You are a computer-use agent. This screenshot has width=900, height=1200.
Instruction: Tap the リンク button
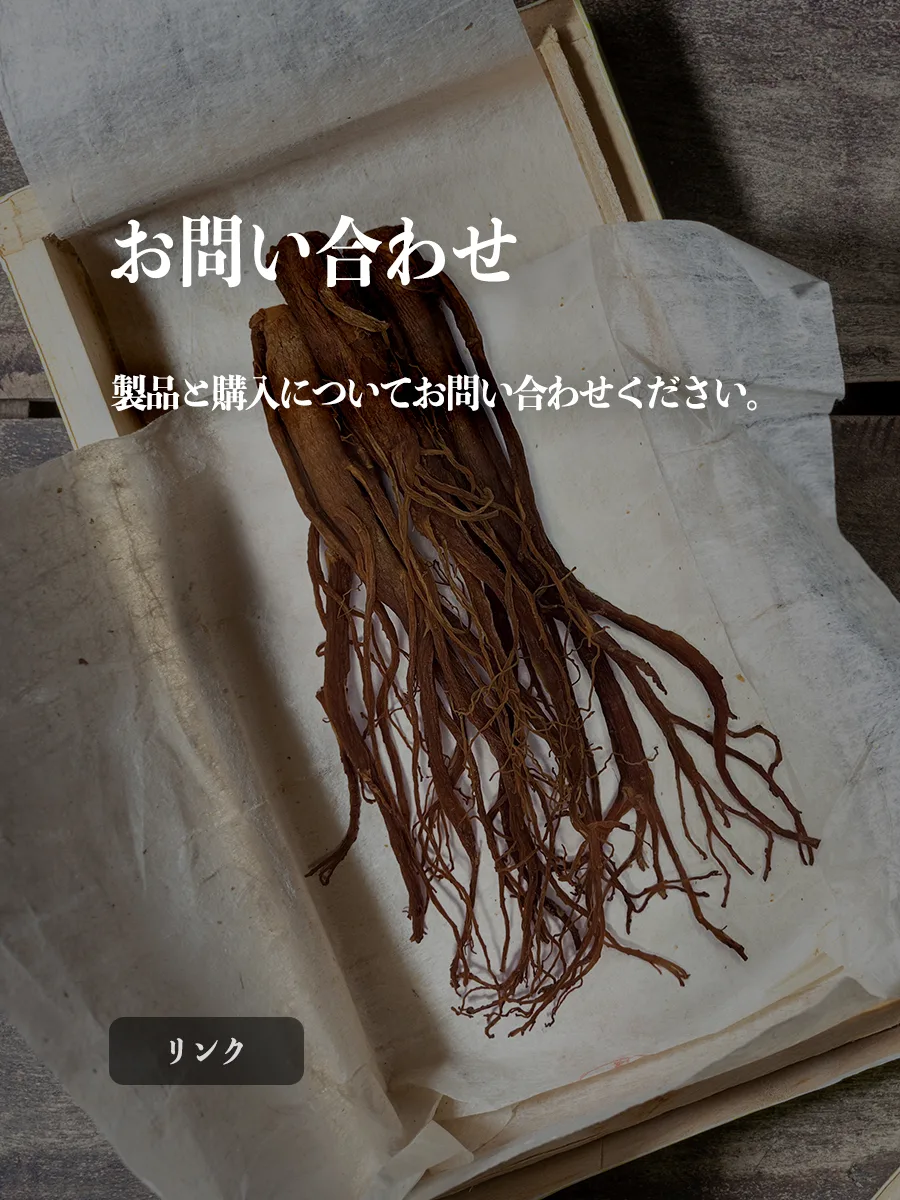point(206,1051)
